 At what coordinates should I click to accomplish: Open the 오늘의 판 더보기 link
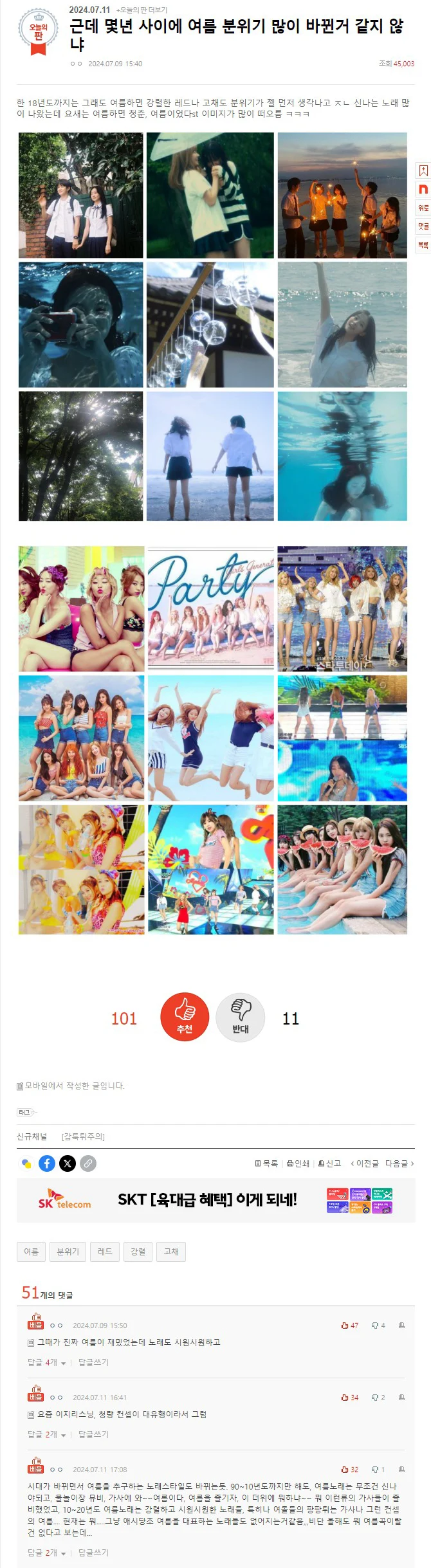tap(142, 10)
